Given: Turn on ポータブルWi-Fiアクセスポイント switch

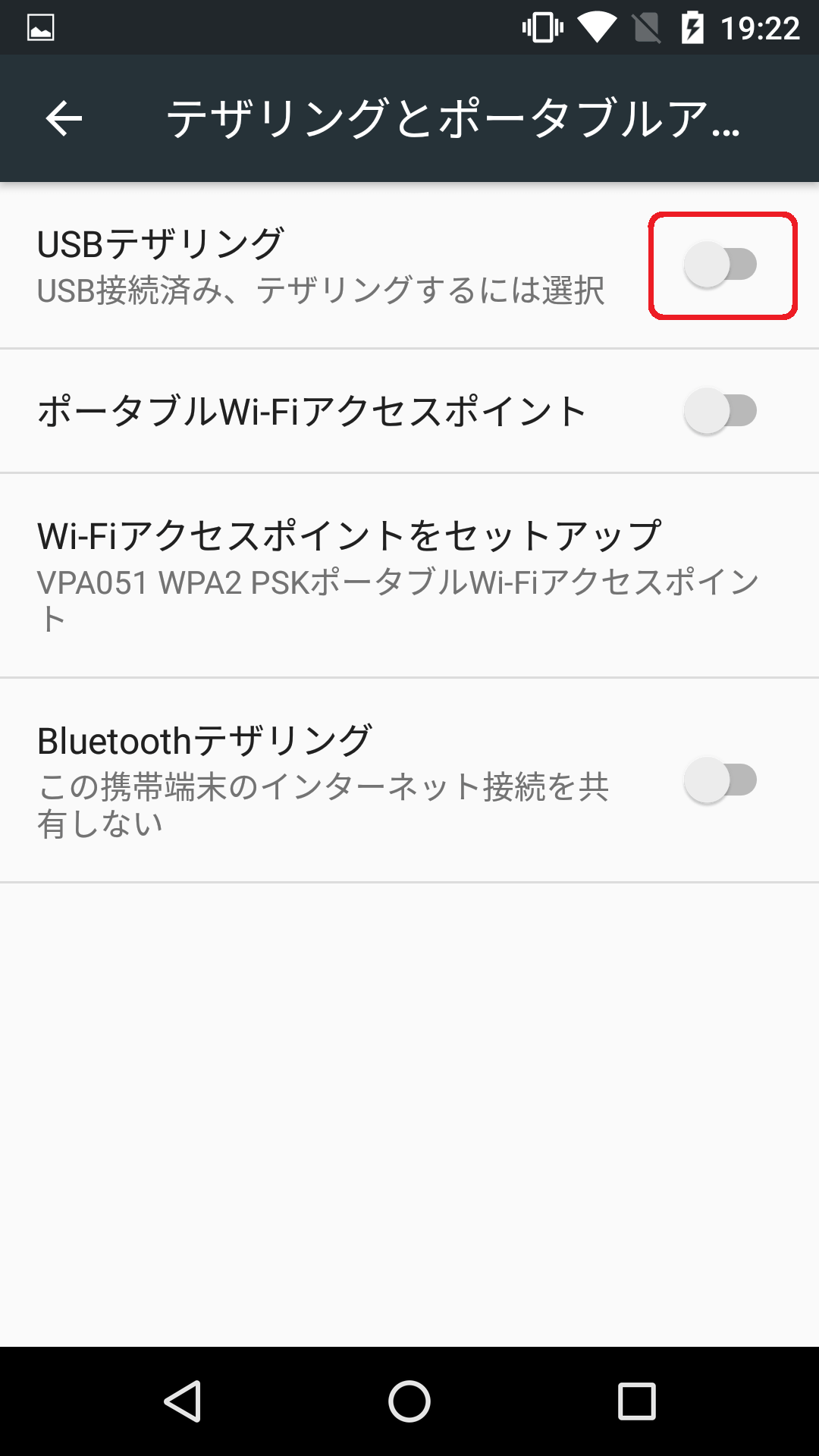Looking at the screenshot, I should pos(721,411).
